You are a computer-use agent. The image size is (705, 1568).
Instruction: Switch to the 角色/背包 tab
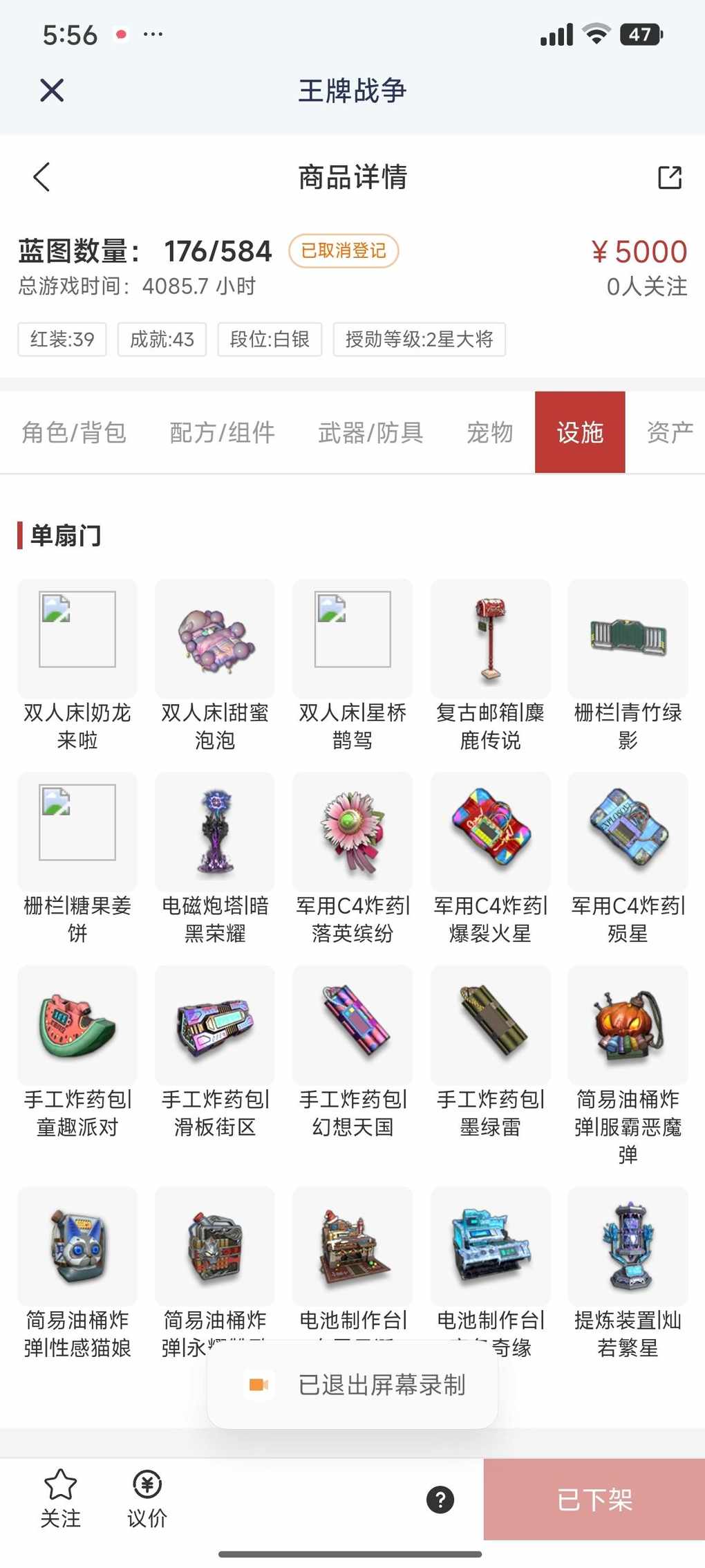tap(74, 433)
